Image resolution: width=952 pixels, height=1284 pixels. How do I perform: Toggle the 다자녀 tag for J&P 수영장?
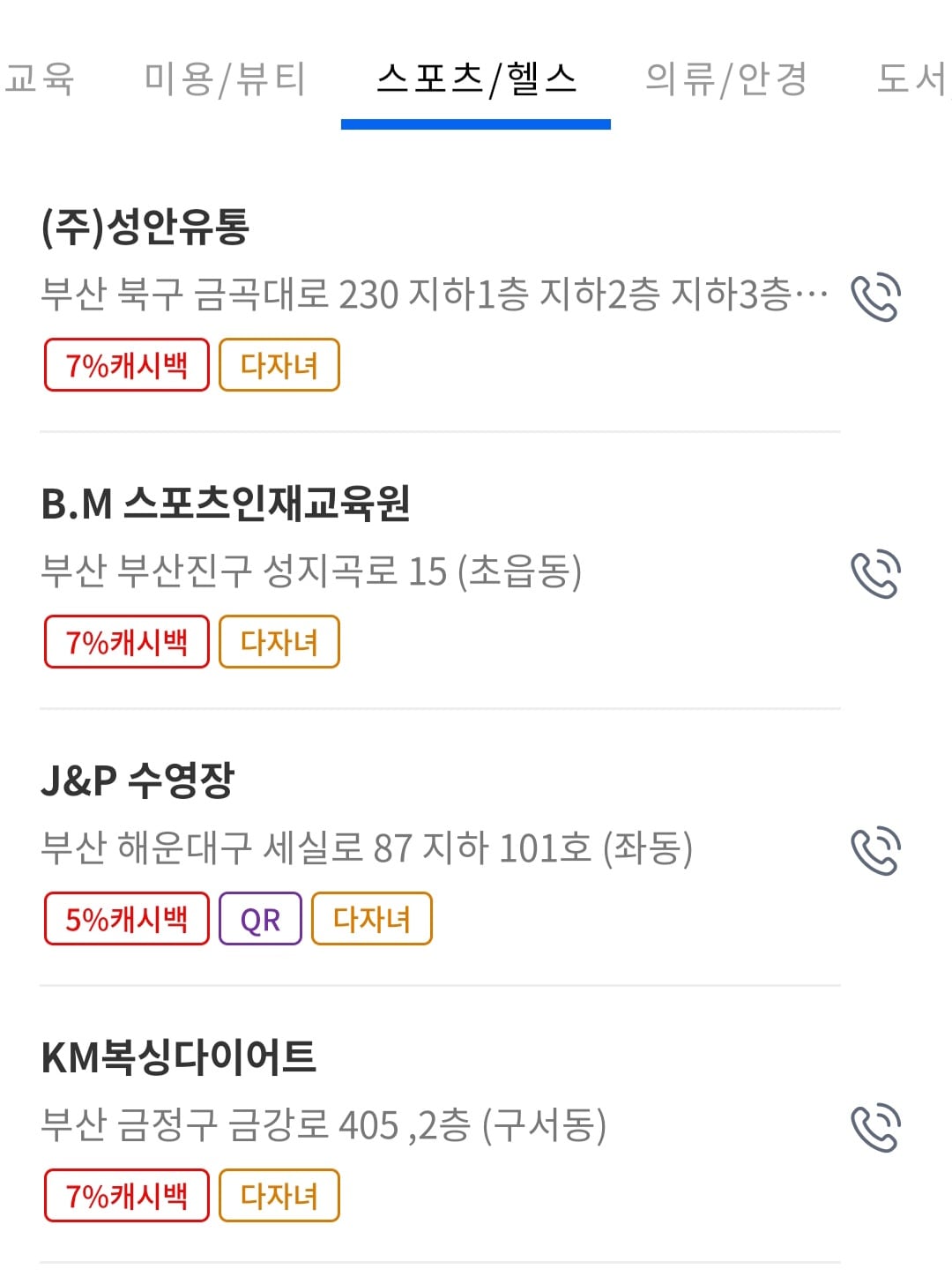[371, 918]
